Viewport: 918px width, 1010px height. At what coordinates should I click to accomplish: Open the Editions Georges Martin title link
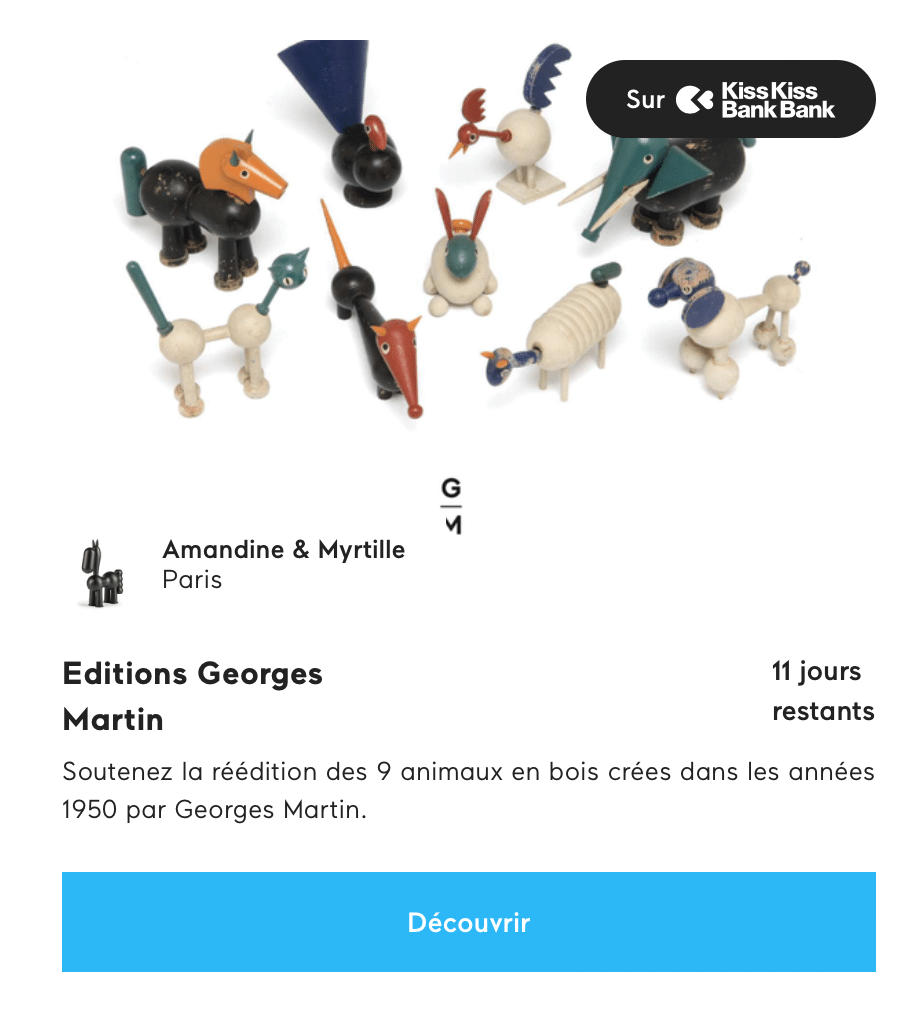pos(192,693)
